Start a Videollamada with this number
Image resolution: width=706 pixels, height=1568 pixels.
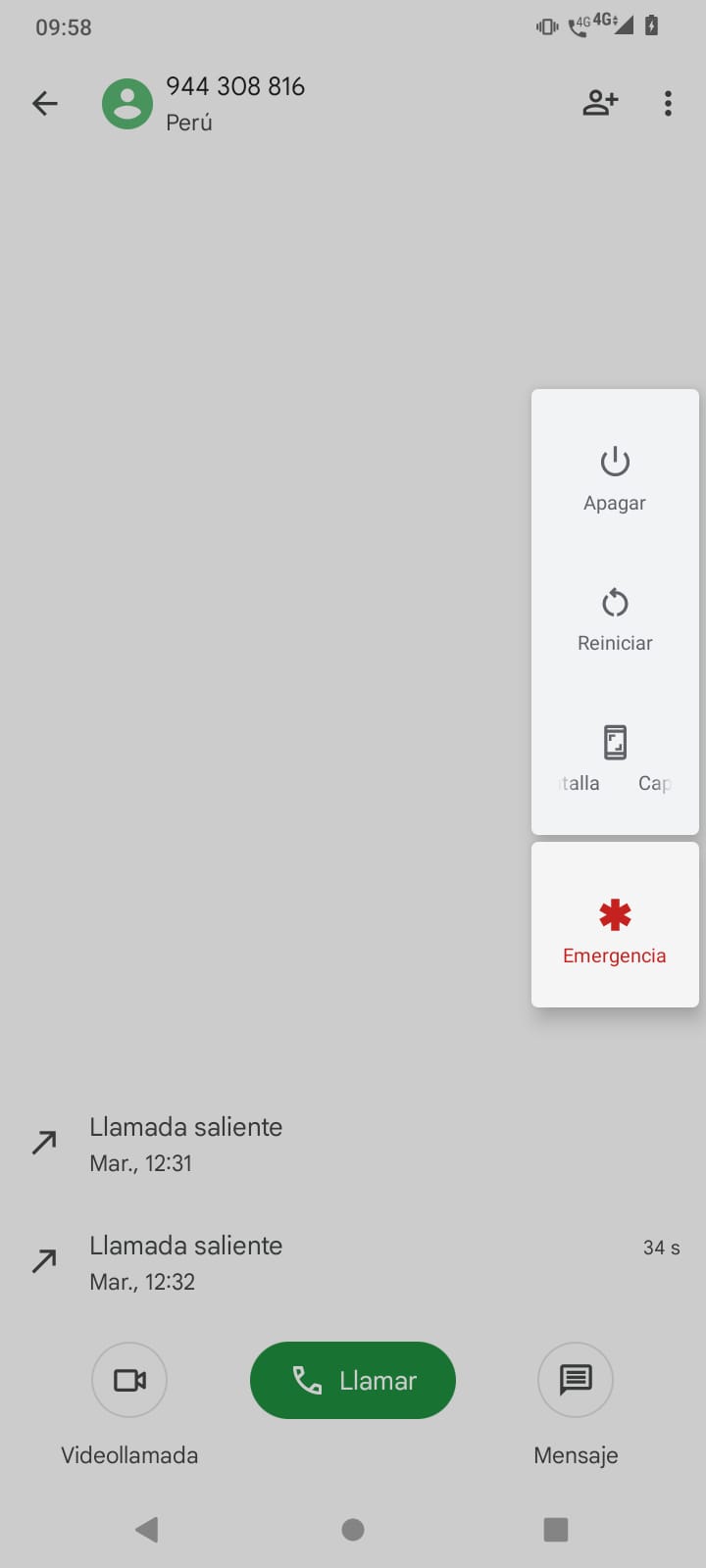pyautogui.click(x=129, y=1380)
